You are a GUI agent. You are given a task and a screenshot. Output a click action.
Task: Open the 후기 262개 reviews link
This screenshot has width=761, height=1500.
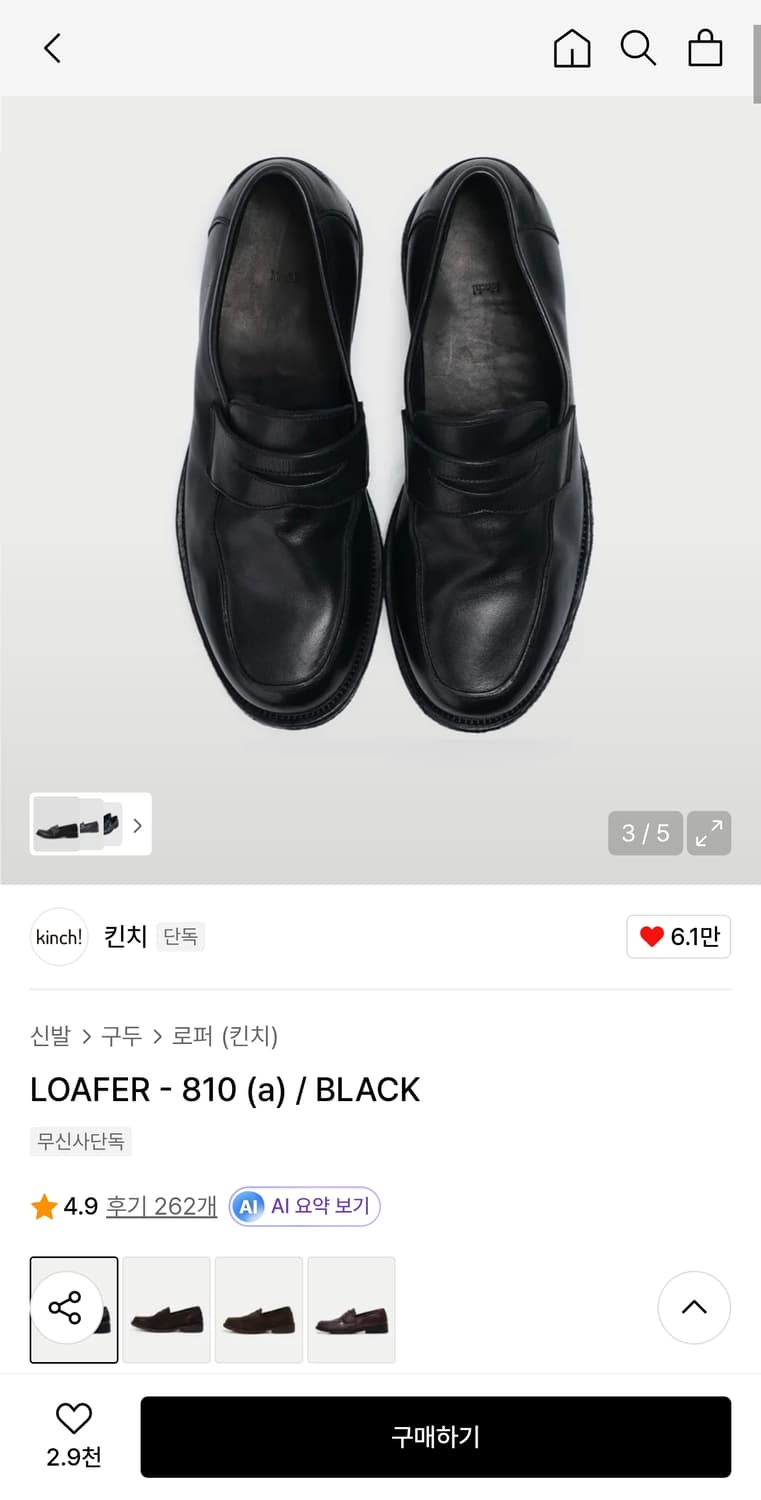pyautogui.click(x=161, y=1206)
